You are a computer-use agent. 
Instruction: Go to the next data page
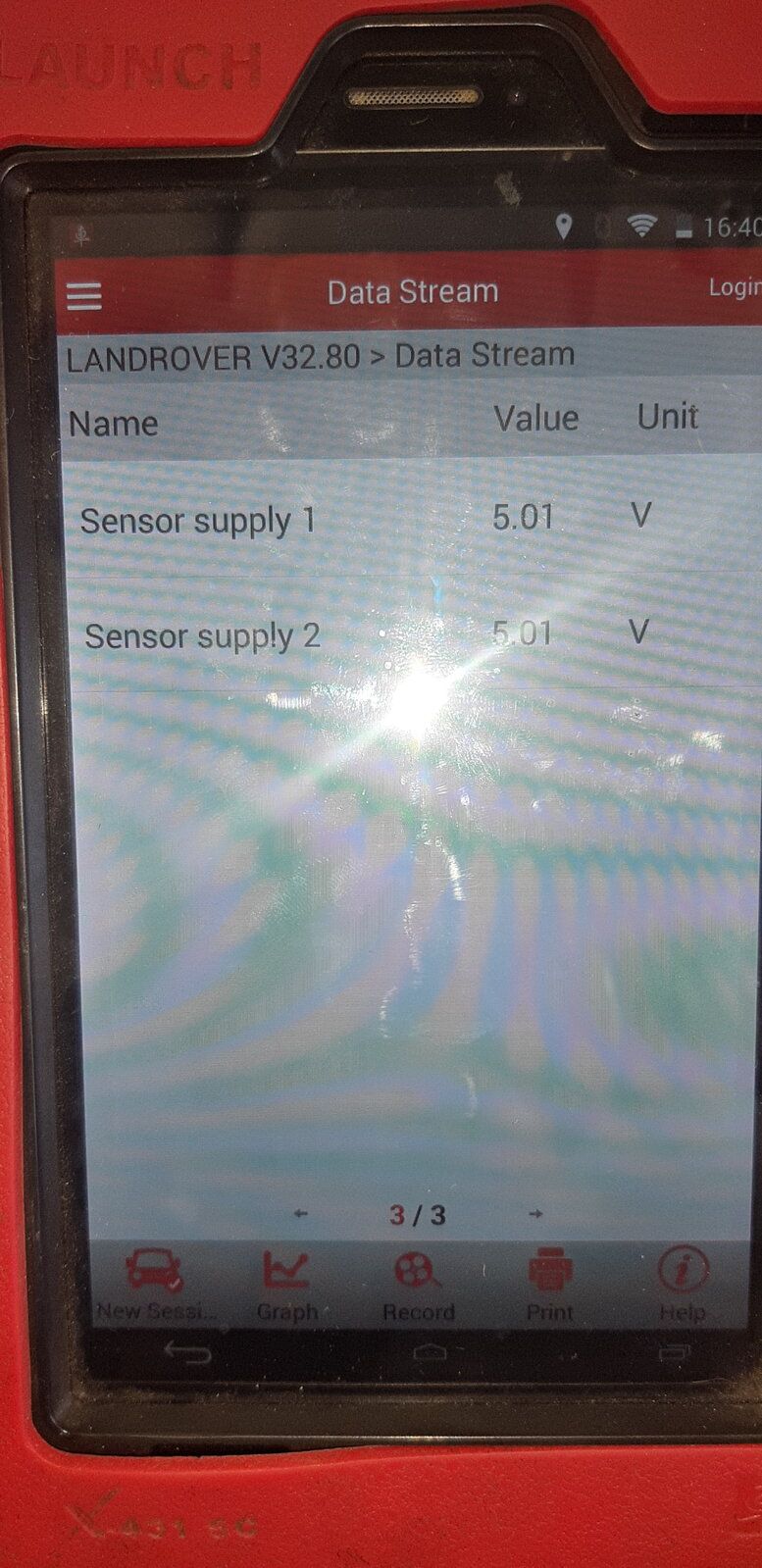click(x=535, y=1213)
